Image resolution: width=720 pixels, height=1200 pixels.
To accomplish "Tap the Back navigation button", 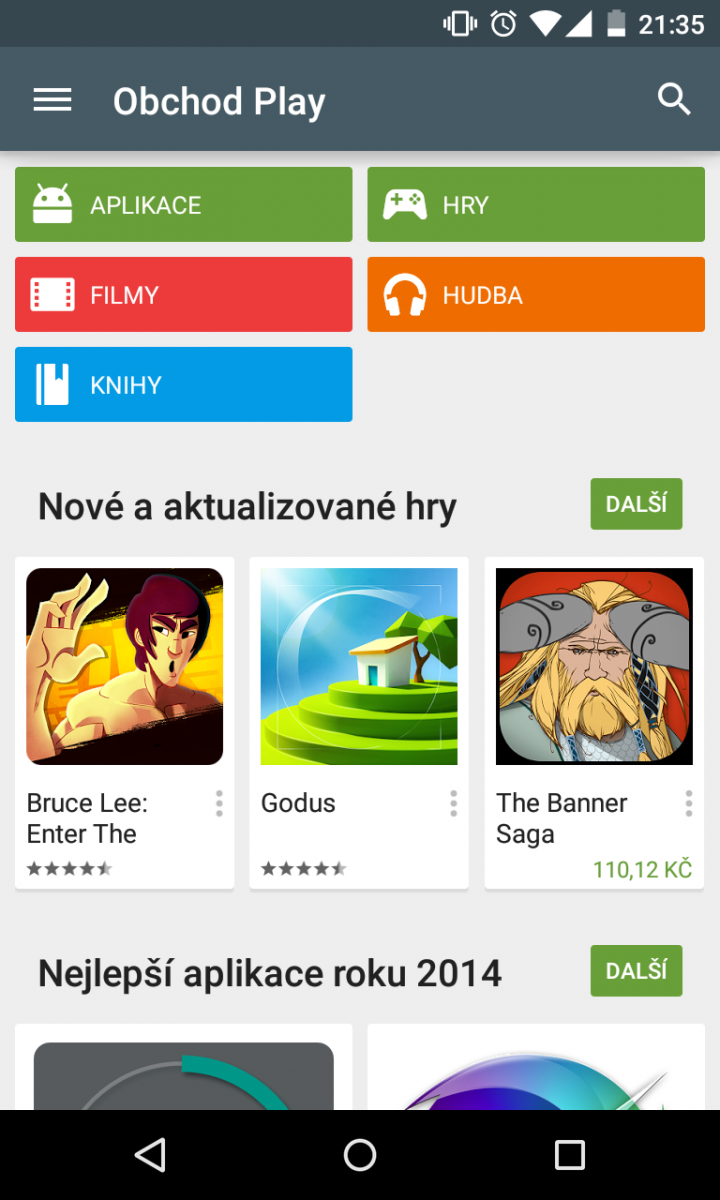I will 150,1155.
